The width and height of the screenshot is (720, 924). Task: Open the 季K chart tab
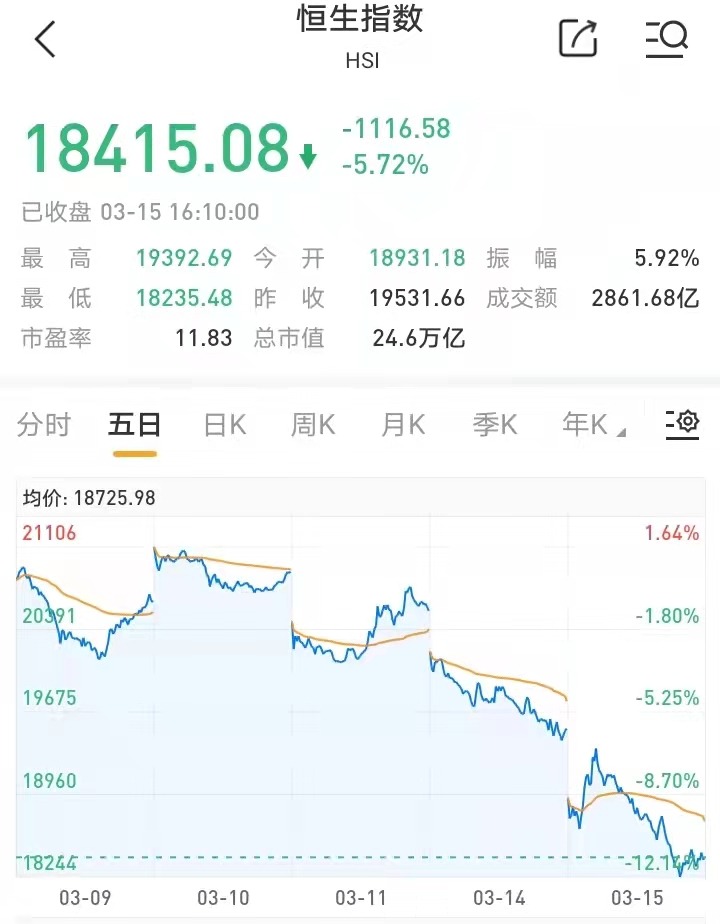click(495, 425)
